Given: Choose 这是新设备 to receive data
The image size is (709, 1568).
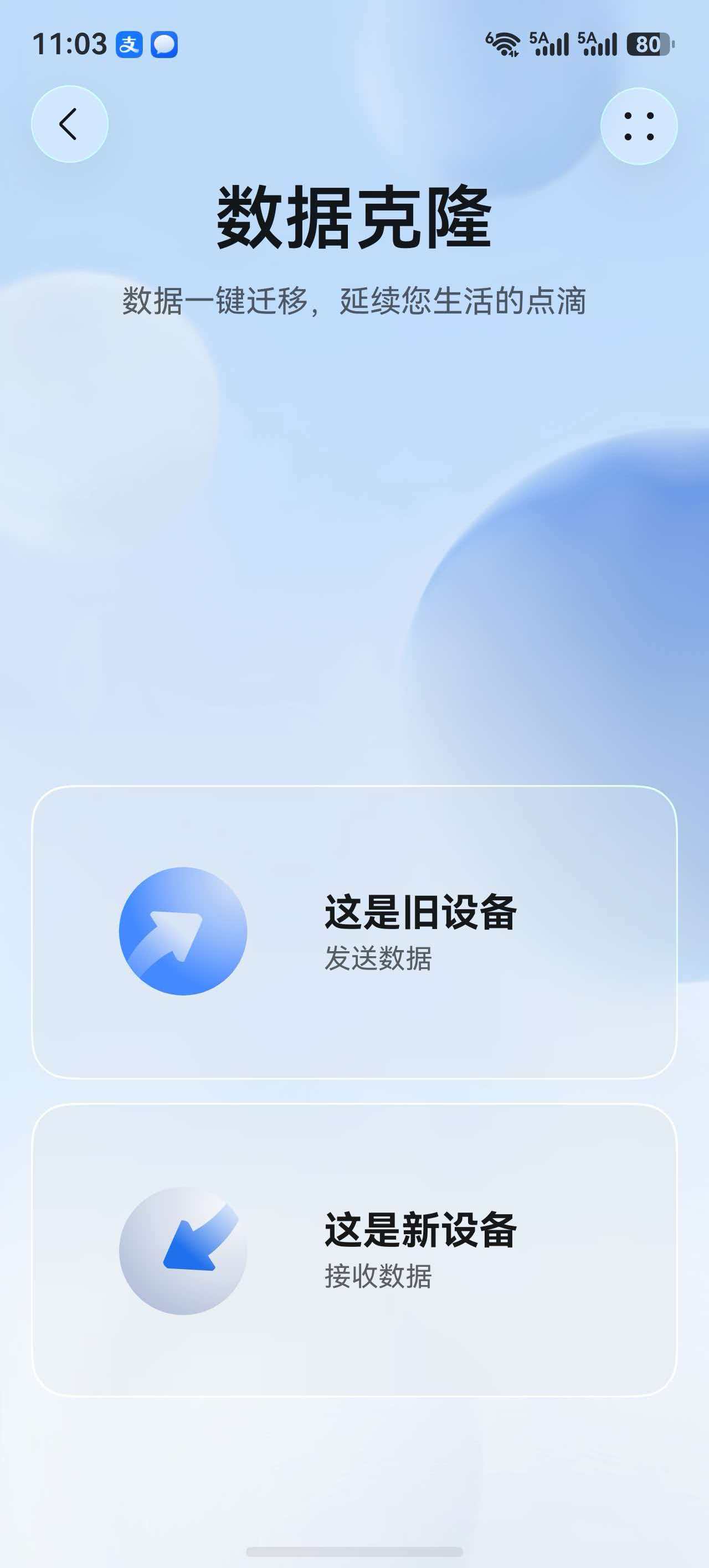Looking at the screenshot, I should [x=354, y=1250].
